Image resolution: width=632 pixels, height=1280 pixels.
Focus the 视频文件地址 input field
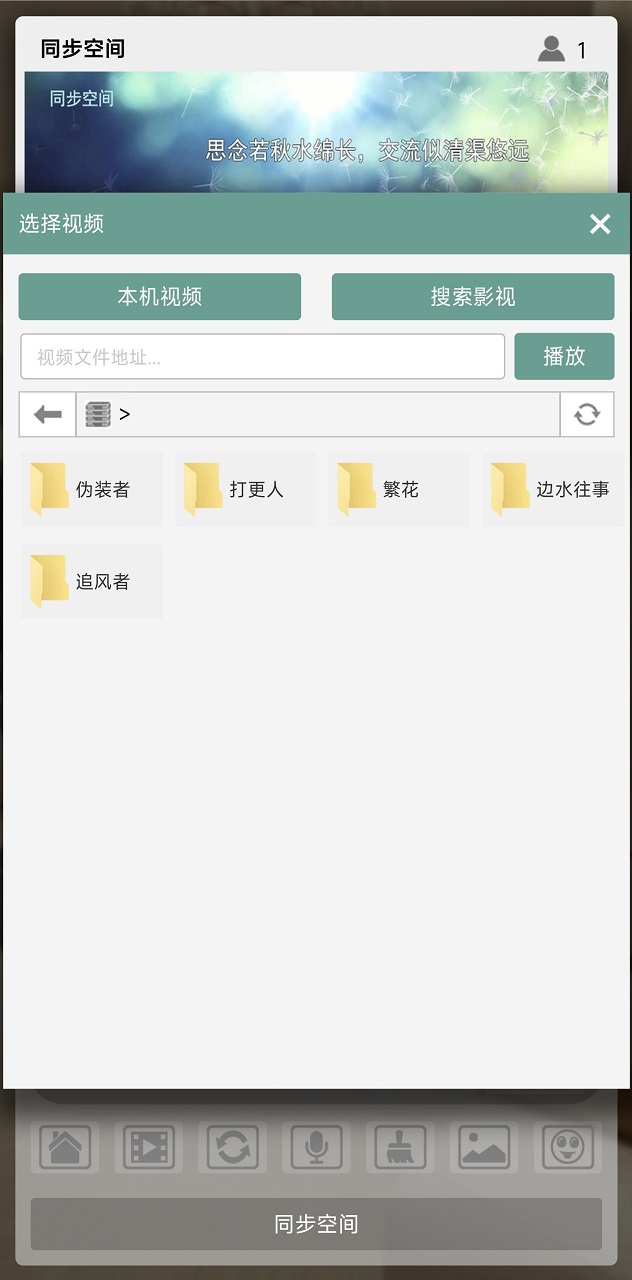point(262,357)
